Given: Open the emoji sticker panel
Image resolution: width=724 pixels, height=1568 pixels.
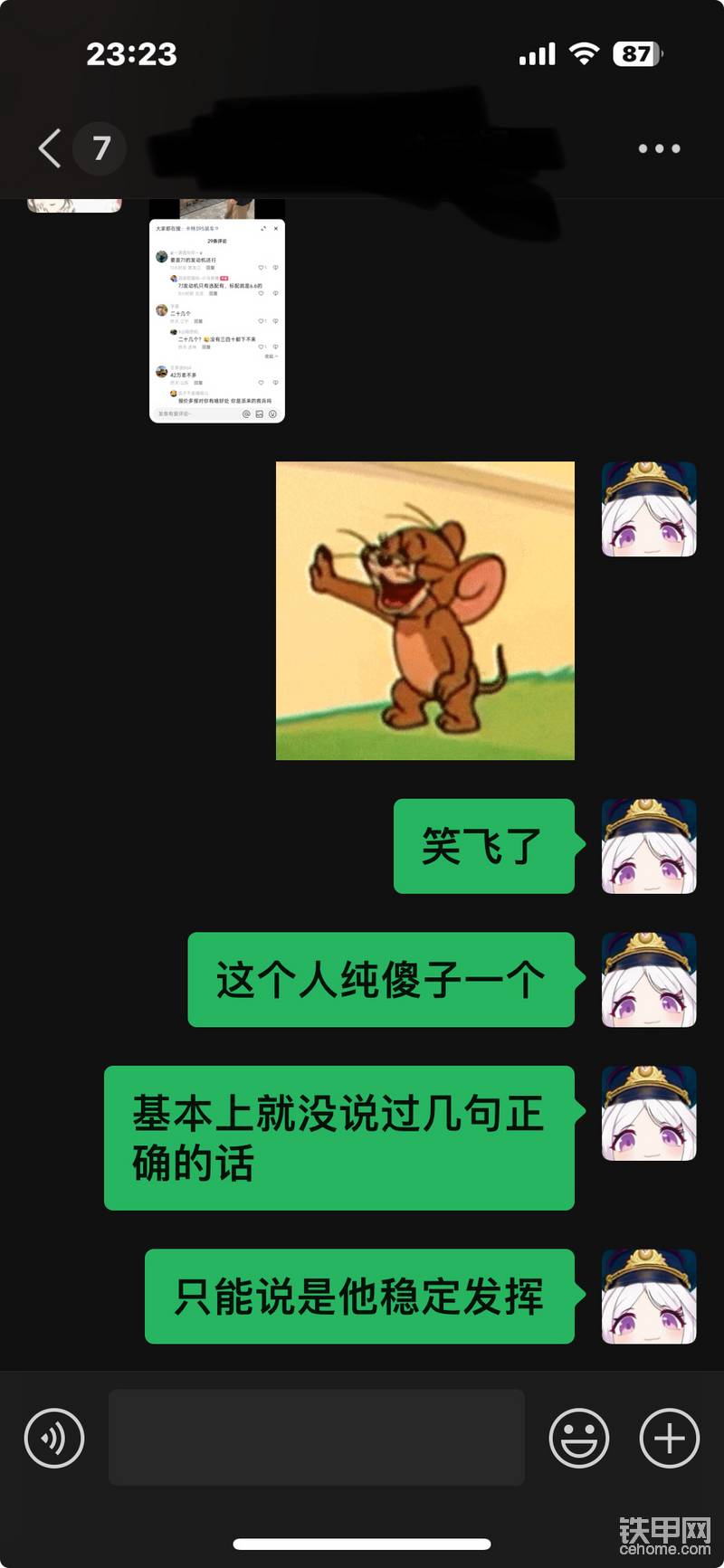Looking at the screenshot, I should [x=578, y=1438].
